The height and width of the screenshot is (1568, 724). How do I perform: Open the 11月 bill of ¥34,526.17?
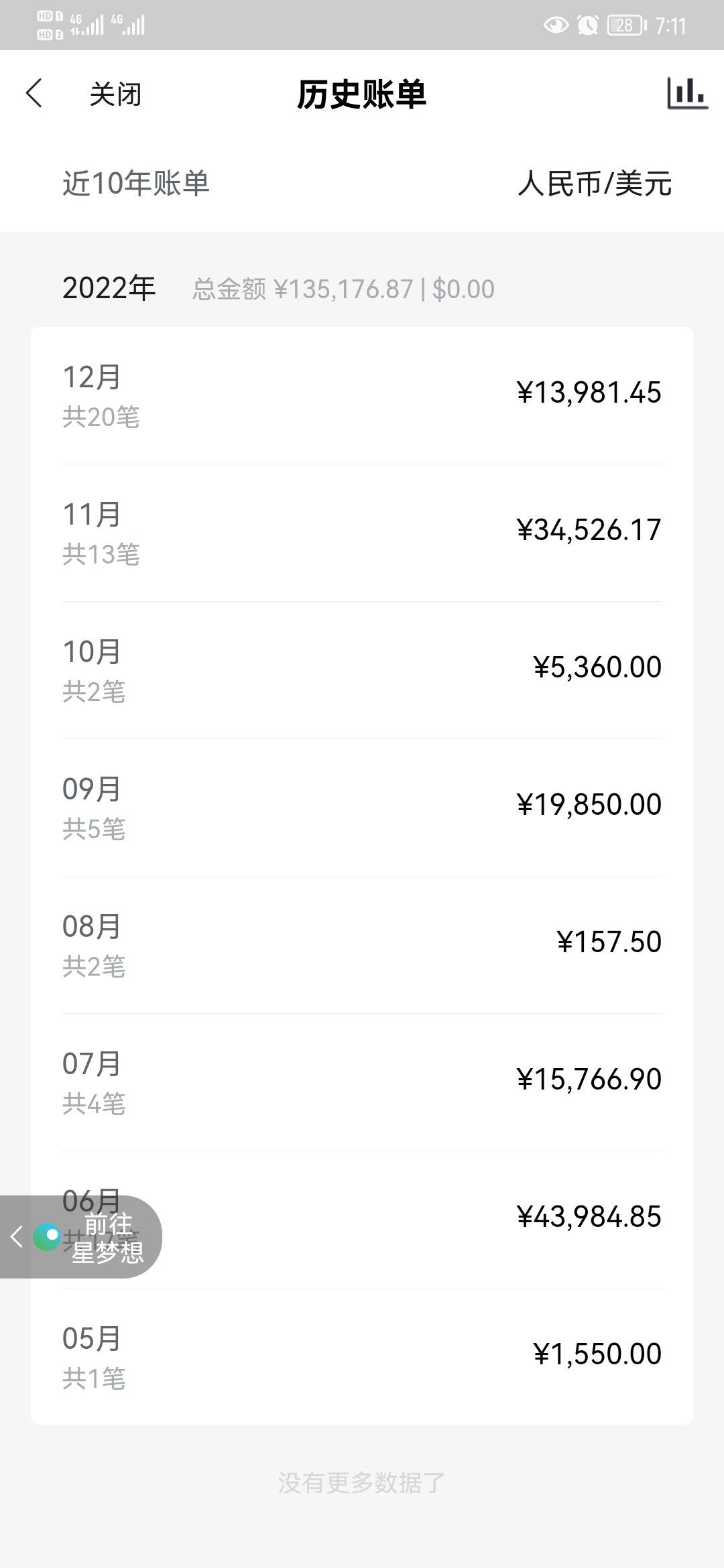pos(362,533)
